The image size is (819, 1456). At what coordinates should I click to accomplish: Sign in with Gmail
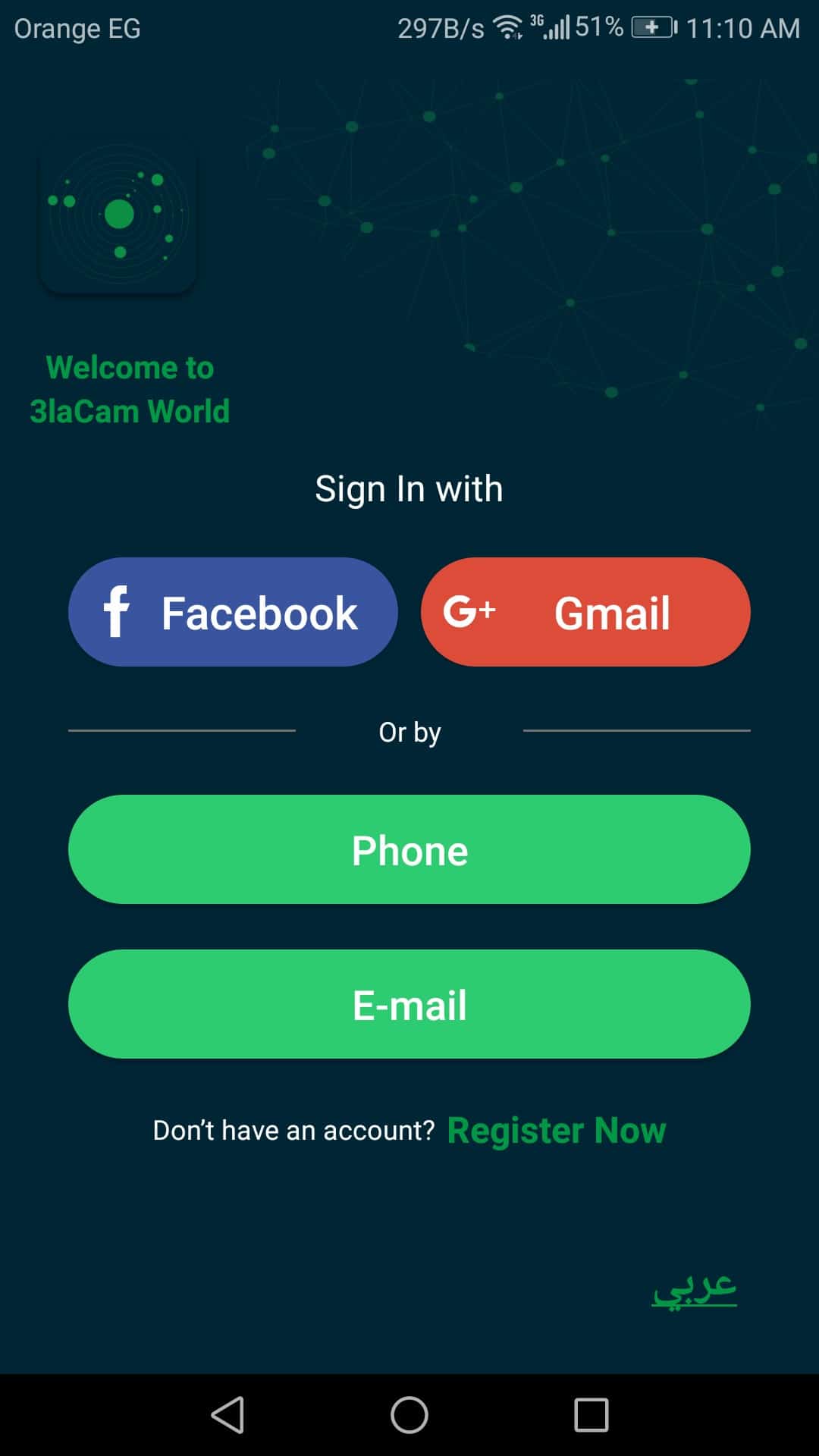point(585,612)
